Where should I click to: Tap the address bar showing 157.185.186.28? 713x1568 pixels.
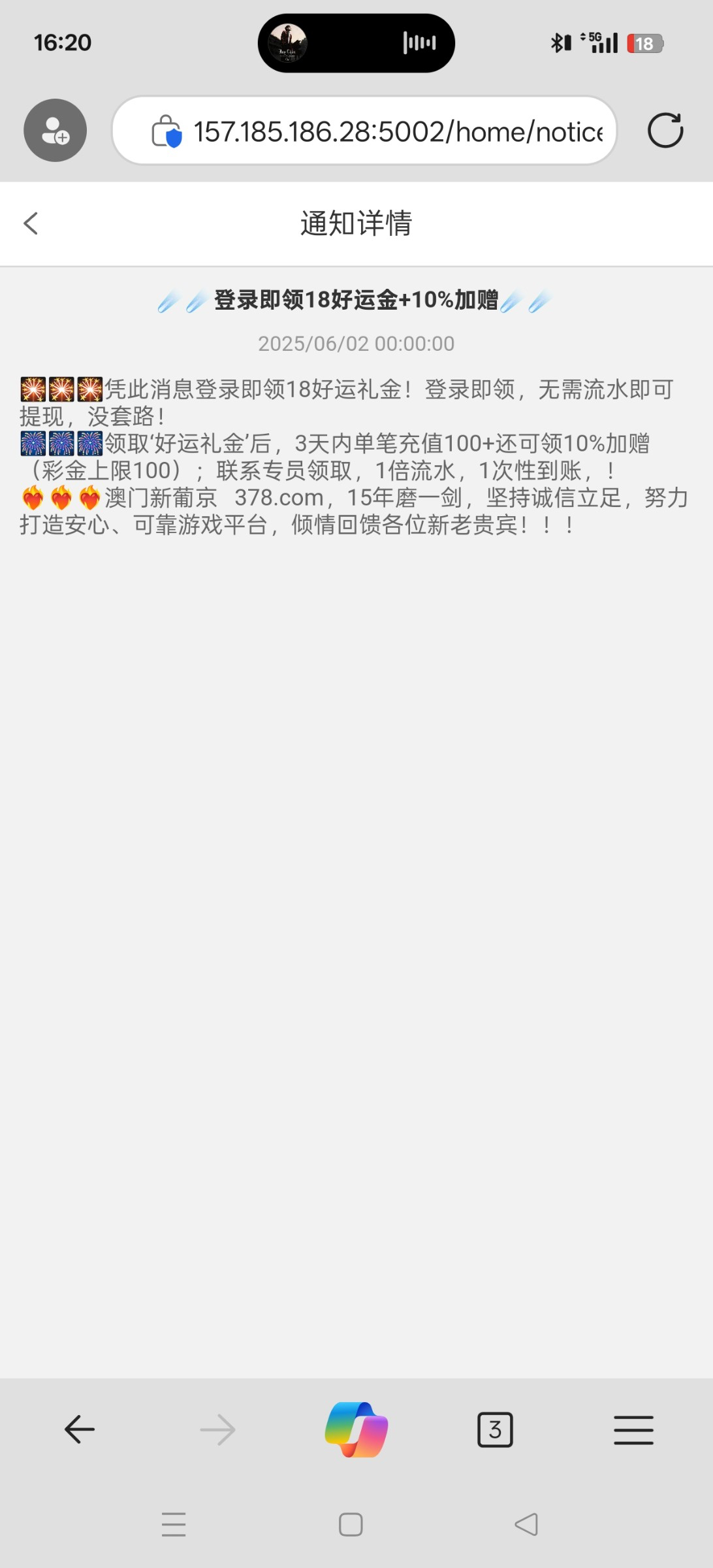pos(397,132)
